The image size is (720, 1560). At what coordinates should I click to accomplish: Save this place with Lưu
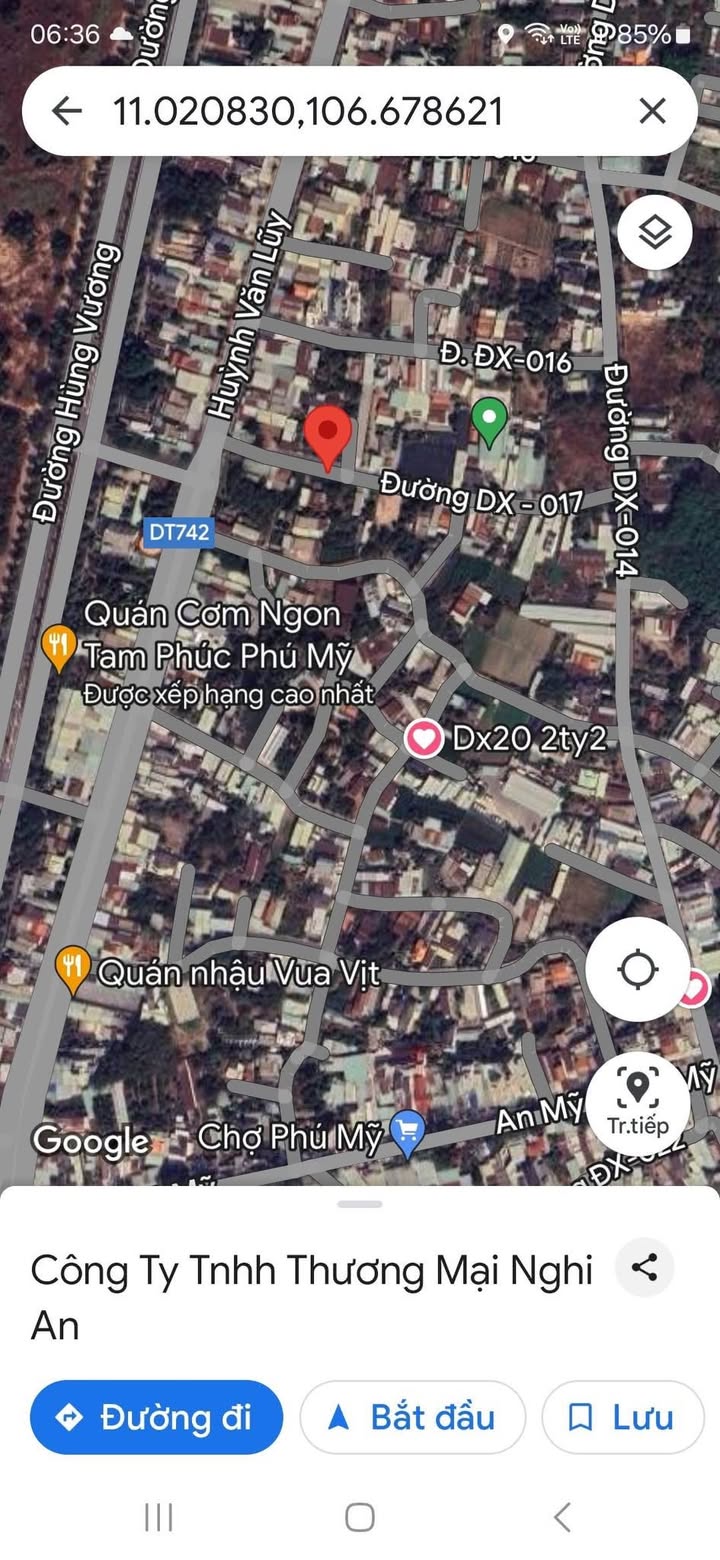[x=623, y=1417]
